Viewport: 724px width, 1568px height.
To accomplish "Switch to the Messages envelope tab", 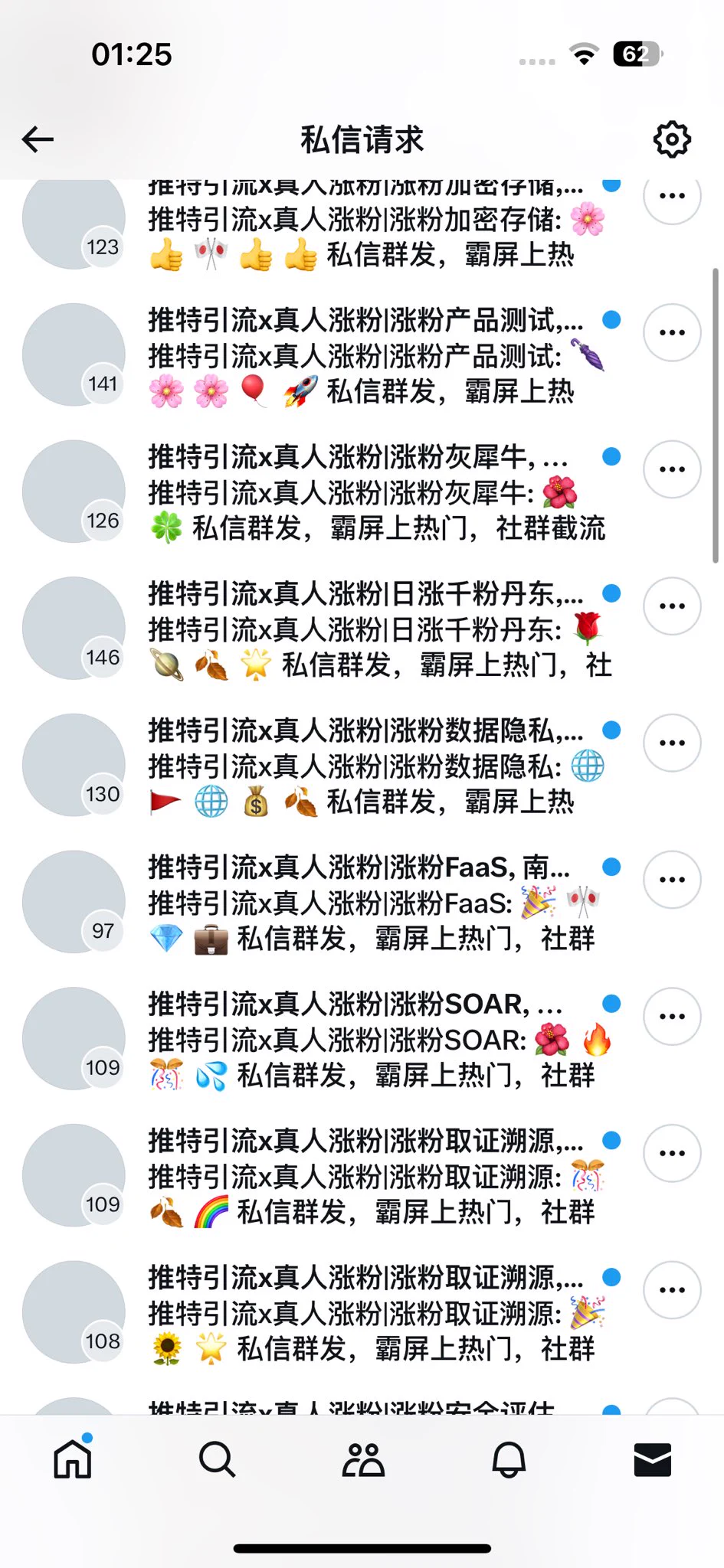I will coord(653,1459).
